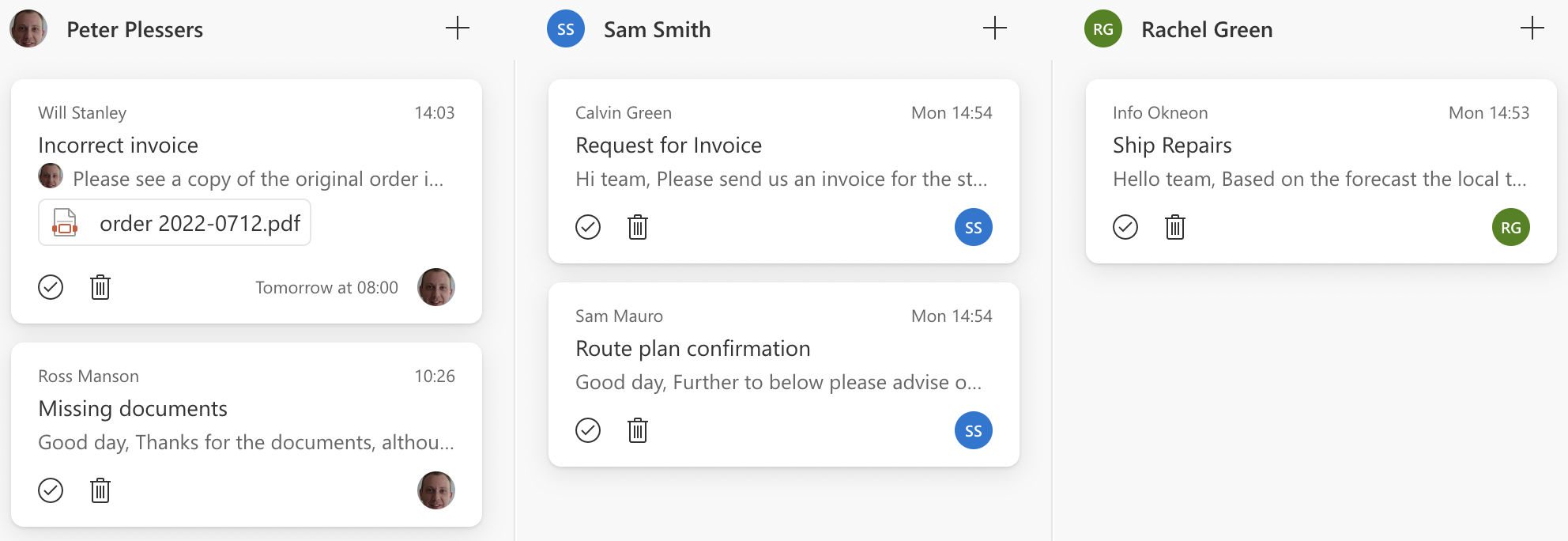
Task: Delete the Ship Repairs card
Action: click(1175, 228)
